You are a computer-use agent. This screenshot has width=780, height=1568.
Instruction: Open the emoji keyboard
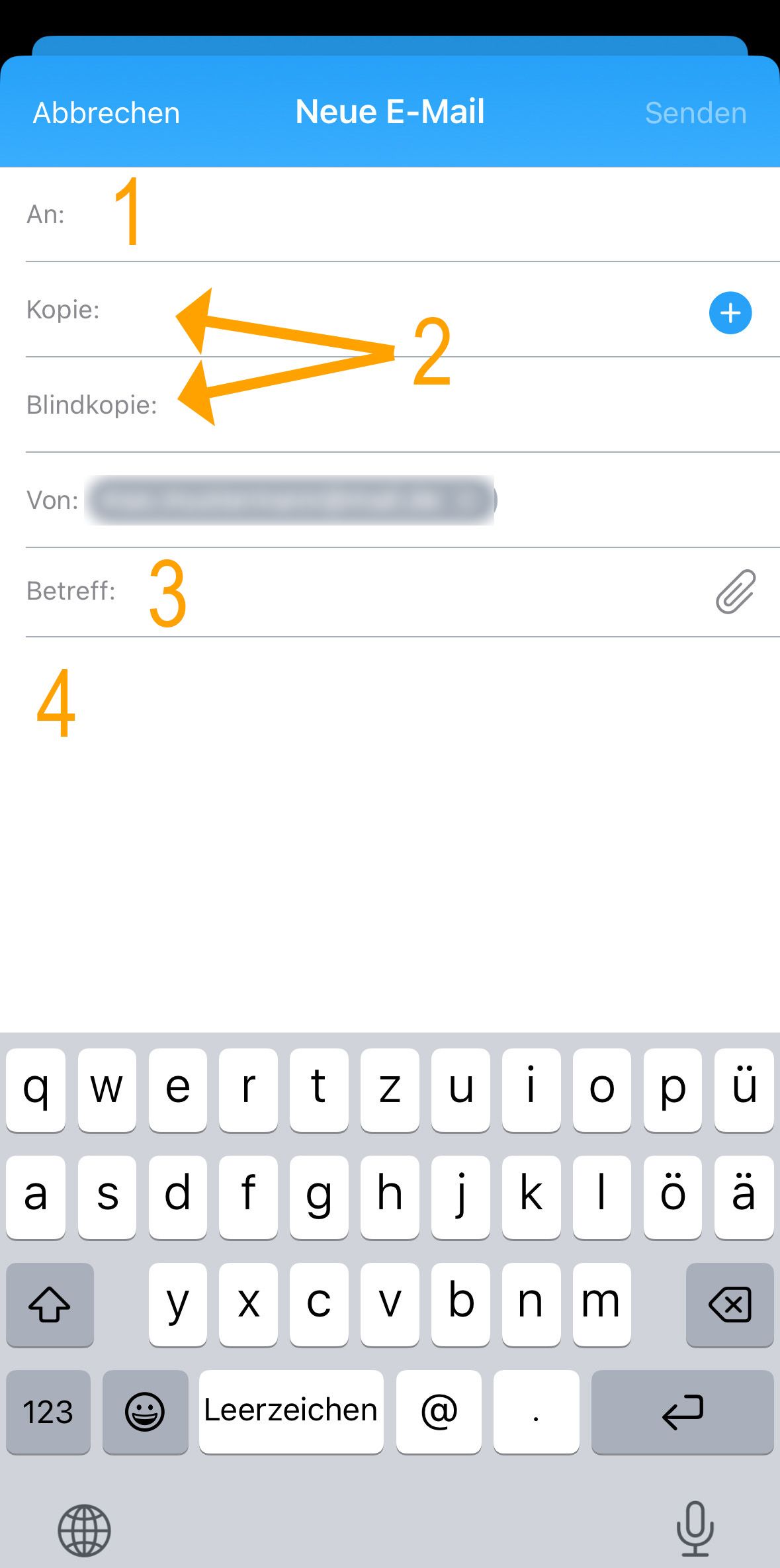[145, 1412]
